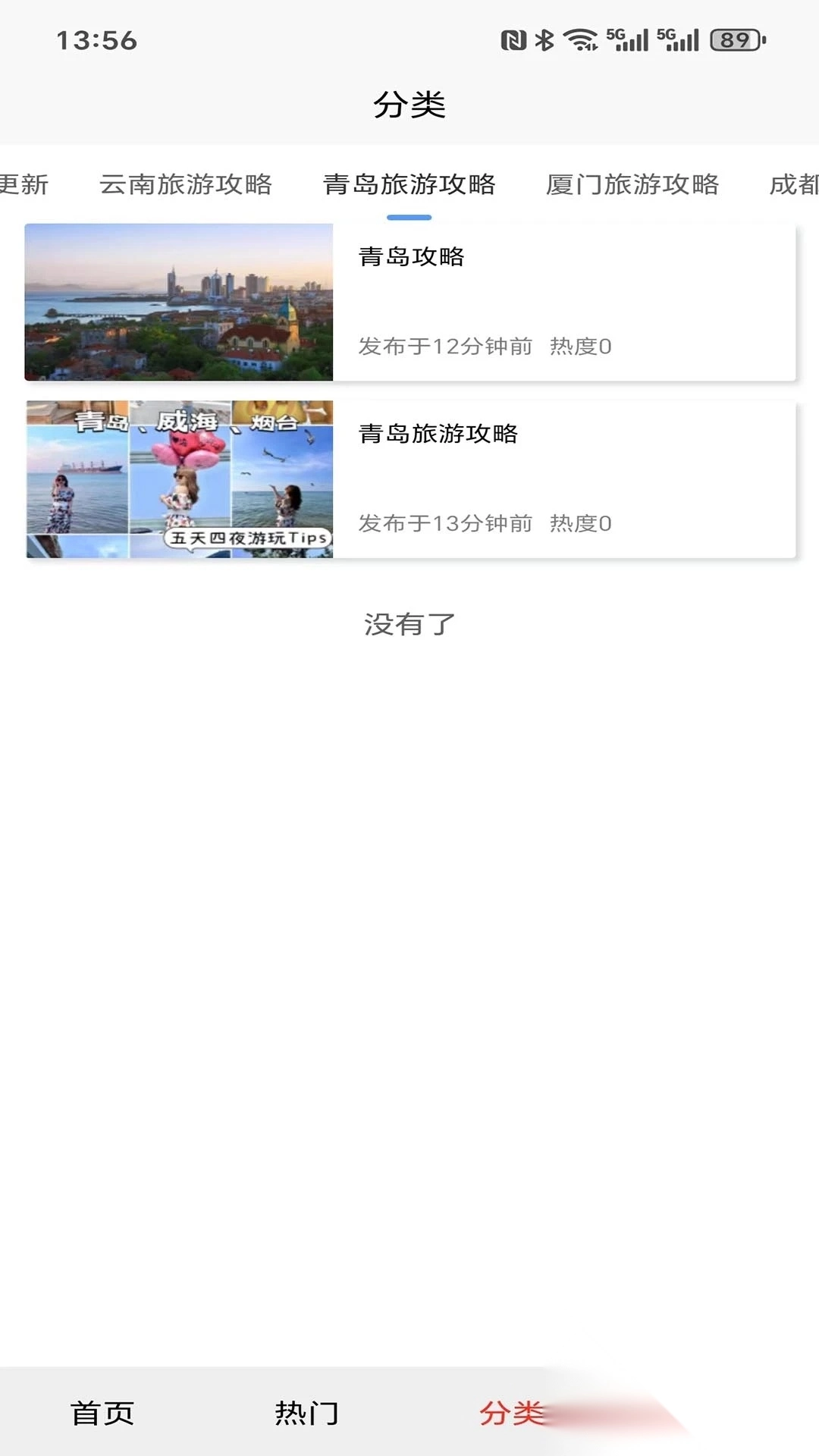Tap the Qingdao city skyline thumbnail

pyautogui.click(x=180, y=300)
